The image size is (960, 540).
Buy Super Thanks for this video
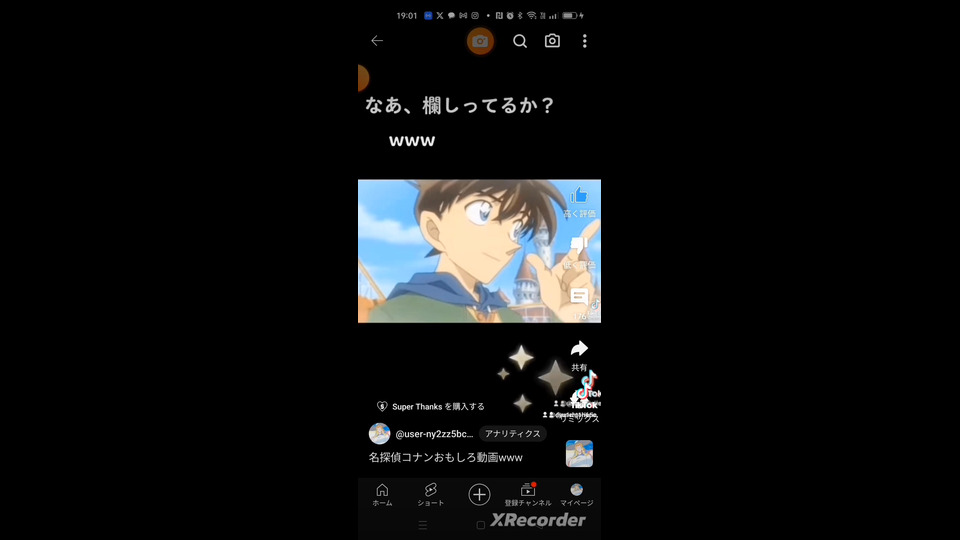point(431,407)
